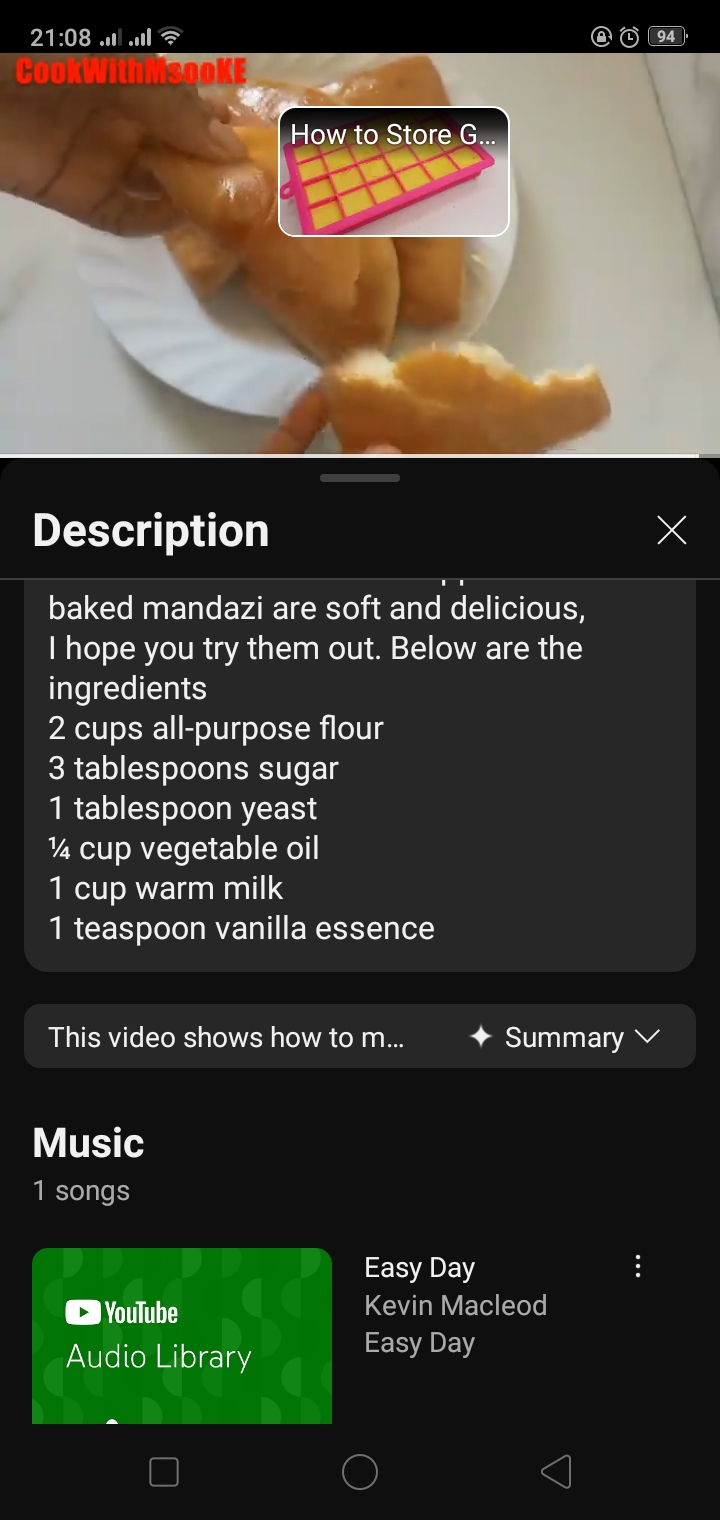
Task: Tap the description panel drag handle
Action: coord(360,478)
